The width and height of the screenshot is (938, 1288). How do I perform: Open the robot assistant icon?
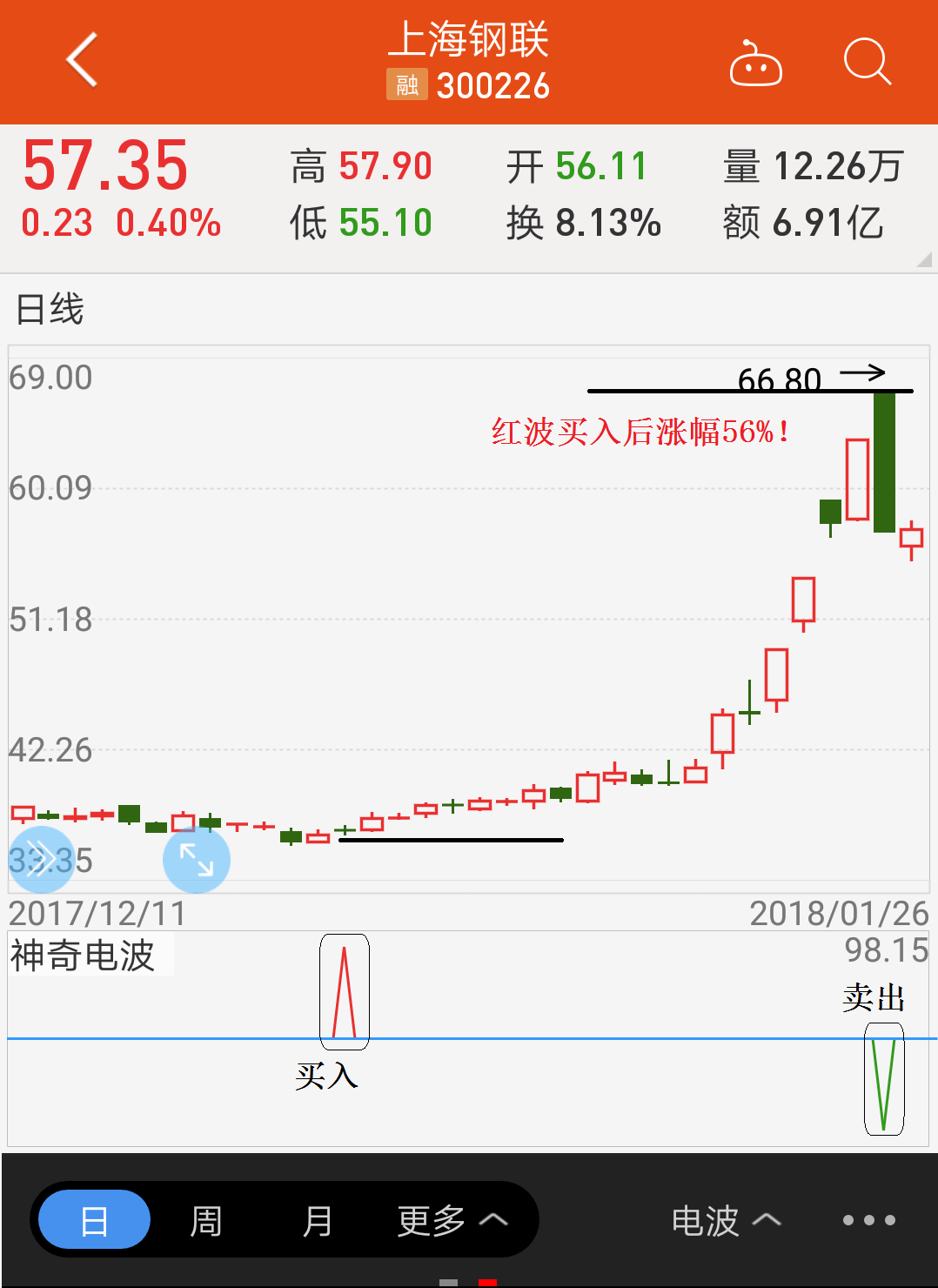click(x=755, y=64)
